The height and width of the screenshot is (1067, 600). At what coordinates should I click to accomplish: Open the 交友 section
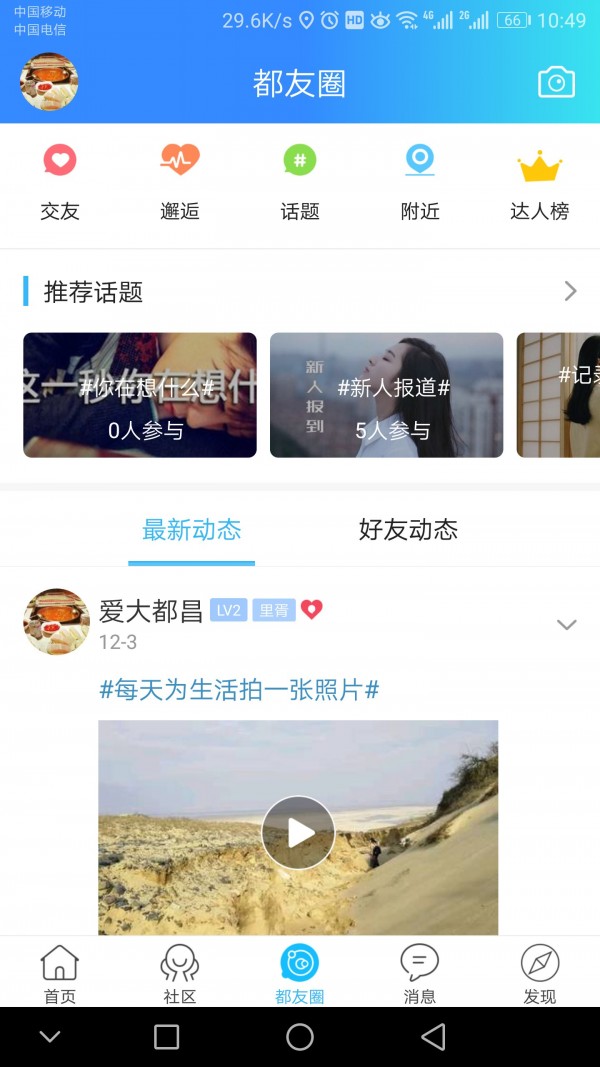(x=60, y=182)
